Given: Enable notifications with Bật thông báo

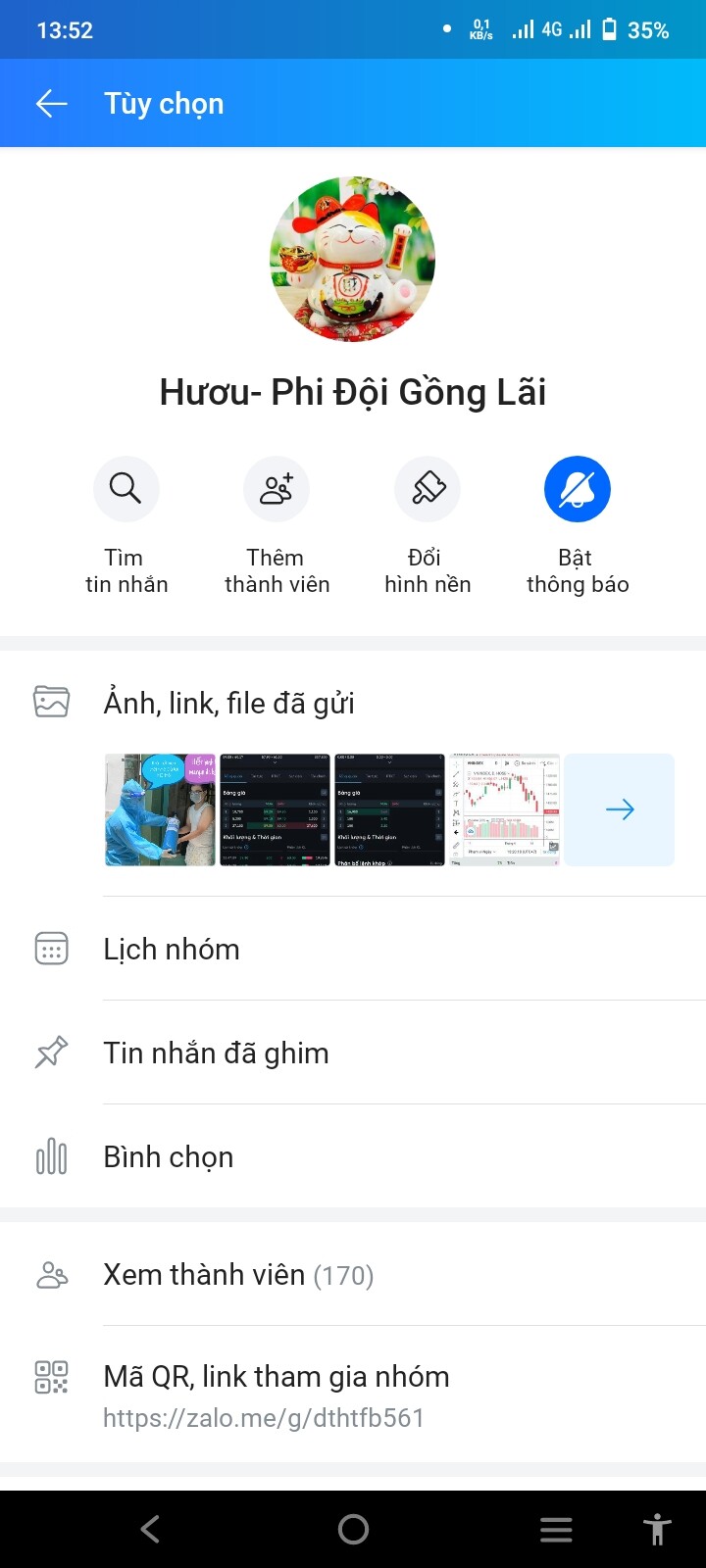Looking at the screenshot, I should coord(578,489).
